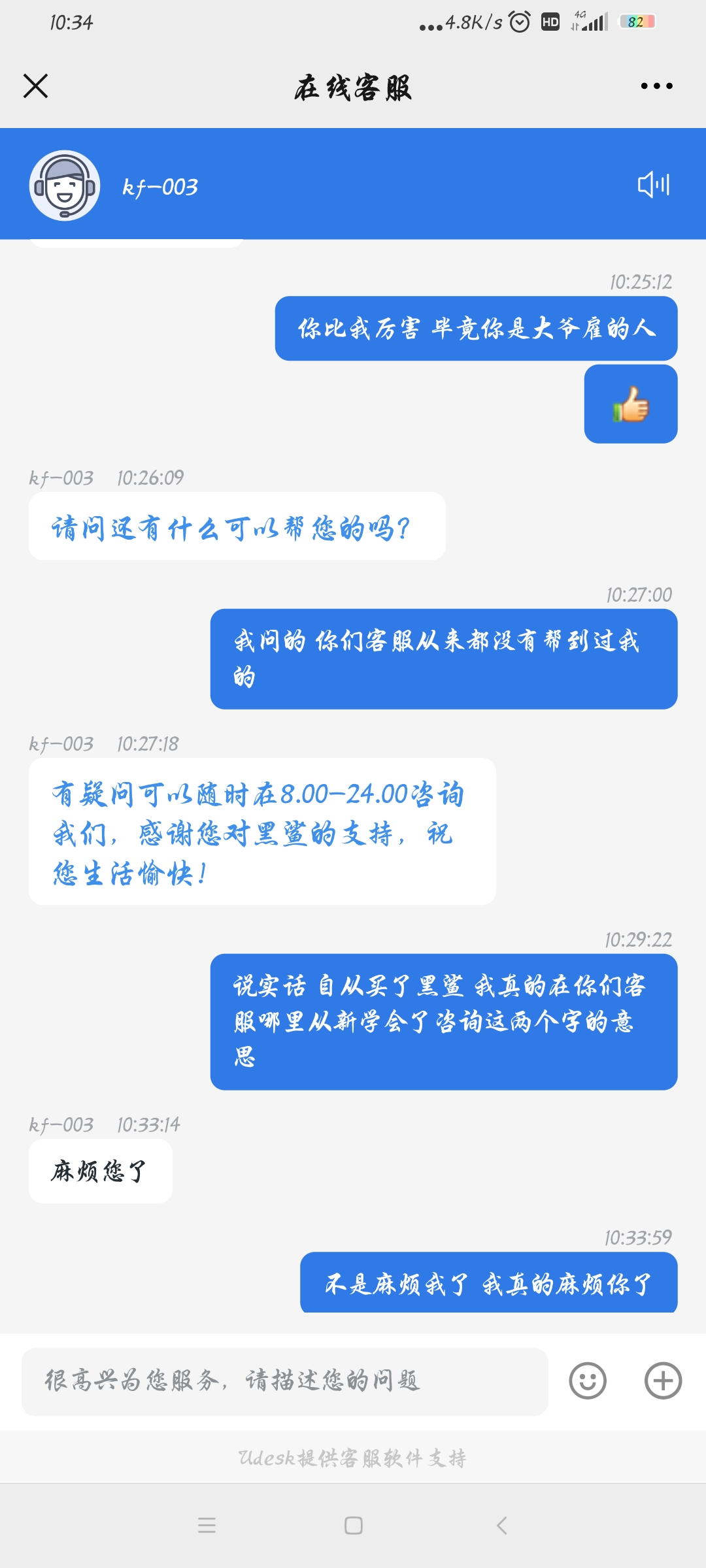
Task: Focus the message input field
Action: tap(284, 1381)
